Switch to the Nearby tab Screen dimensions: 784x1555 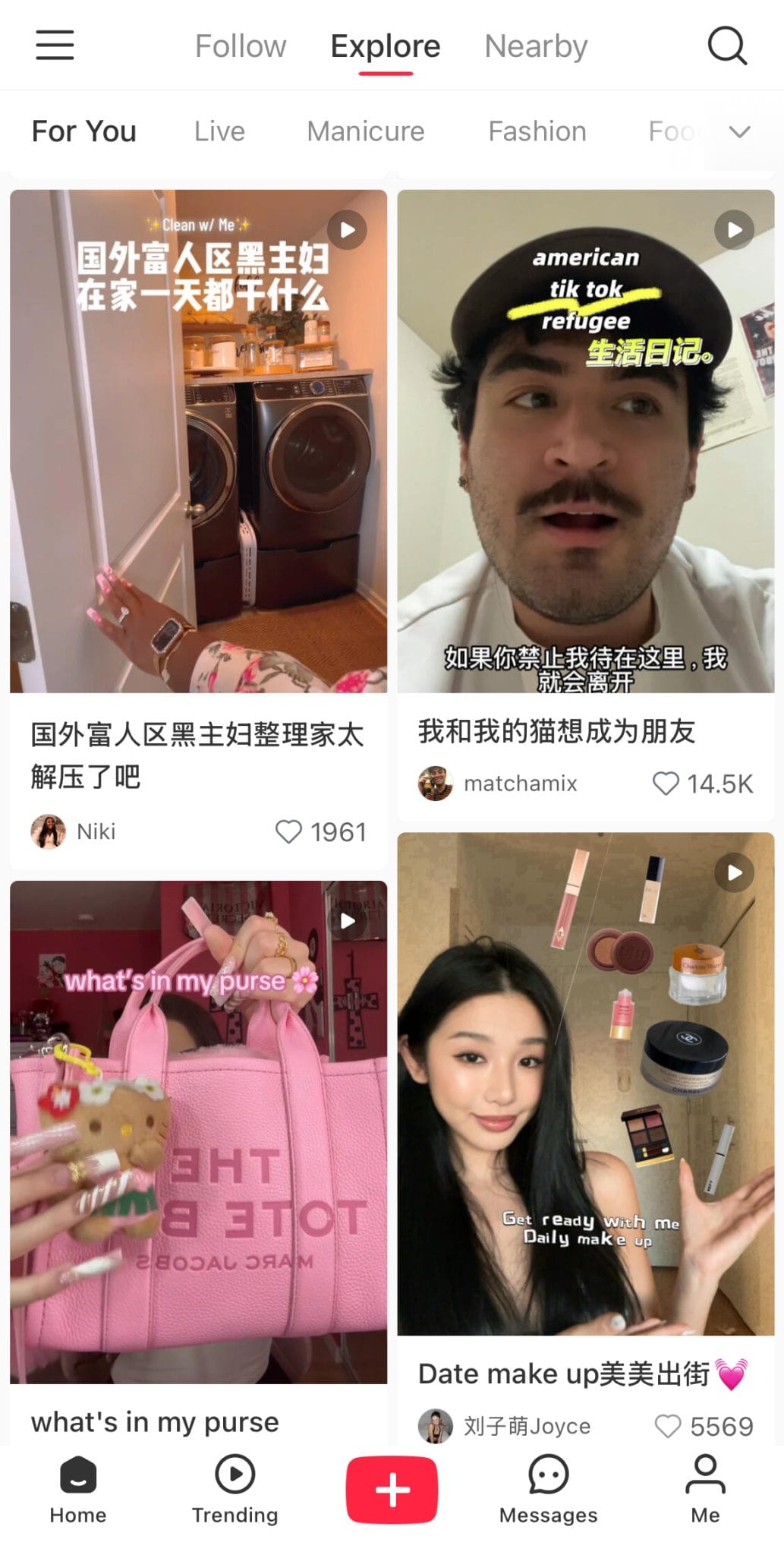(x=536, y=46)
